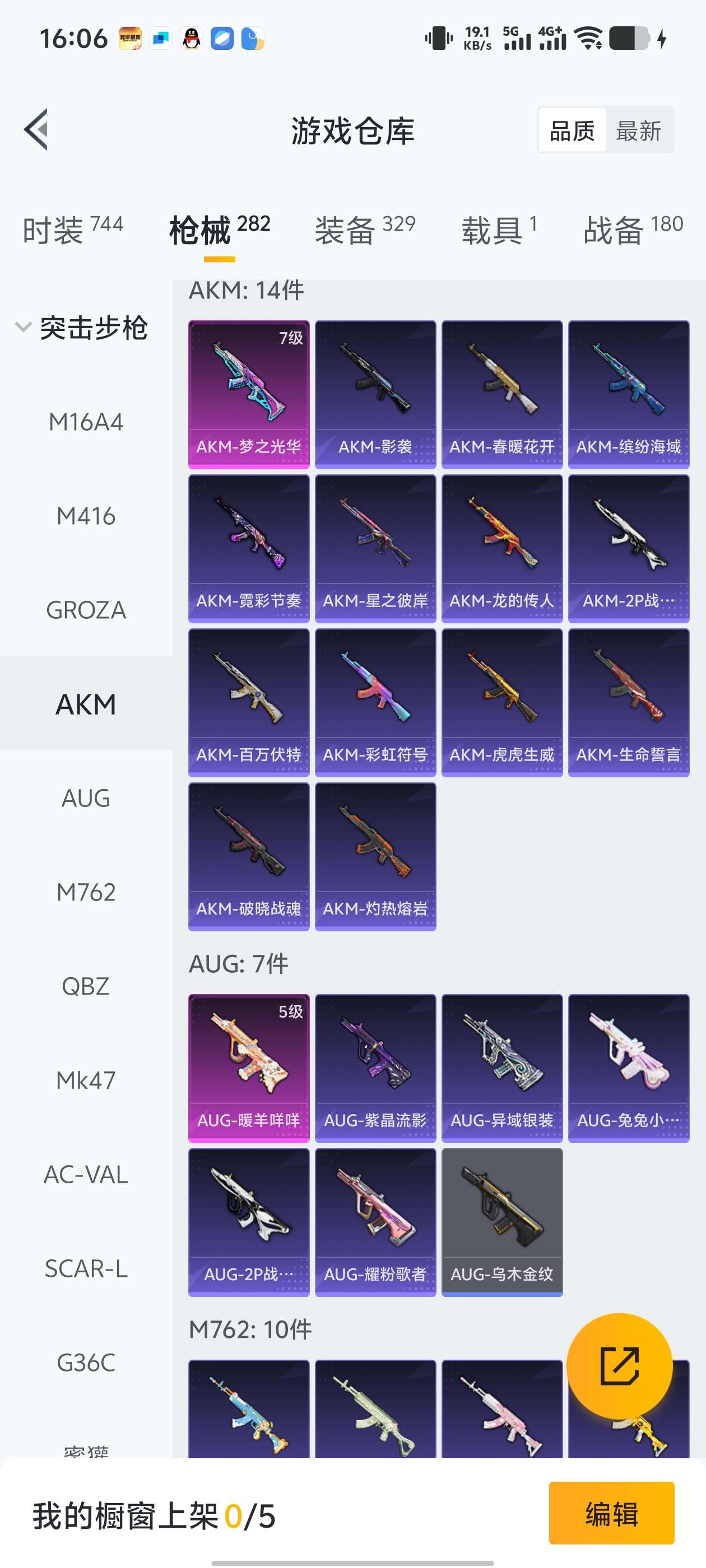This screenshot has height=1568, width=706.
Task: Sort by 最新
Action: (638, 130)
